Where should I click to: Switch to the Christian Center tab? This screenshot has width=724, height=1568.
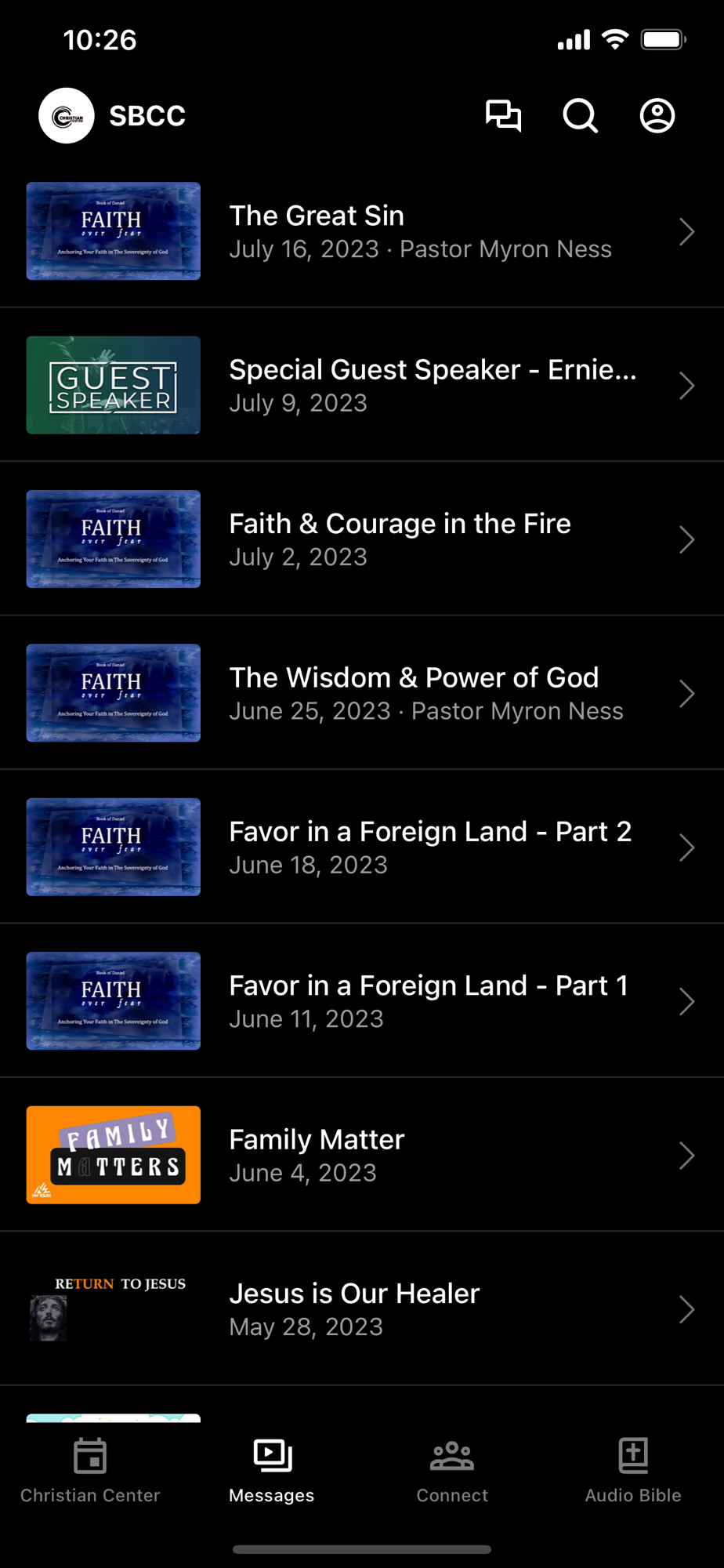tap(90, 1470)
